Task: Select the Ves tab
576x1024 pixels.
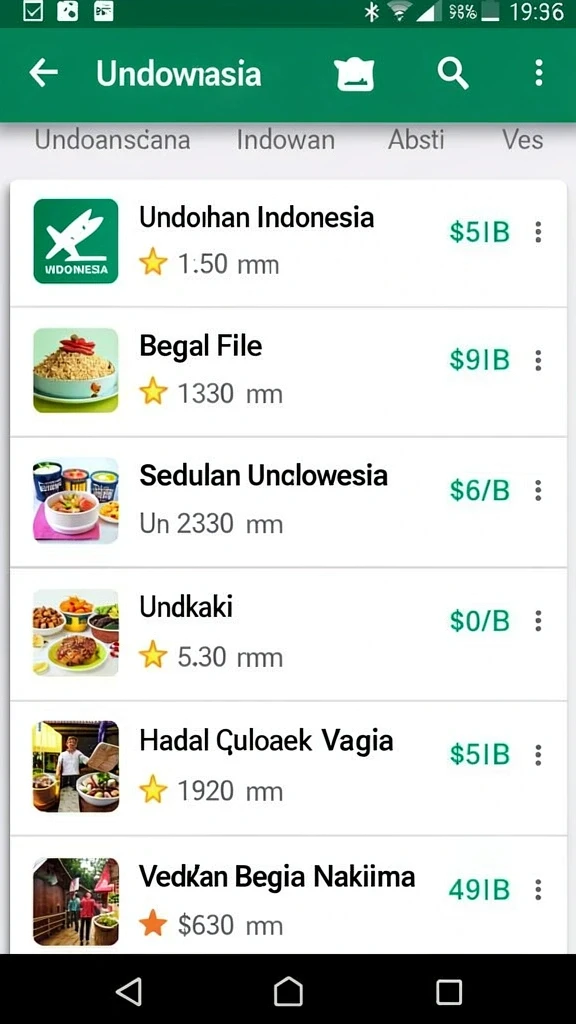Action: coord(522,140)
